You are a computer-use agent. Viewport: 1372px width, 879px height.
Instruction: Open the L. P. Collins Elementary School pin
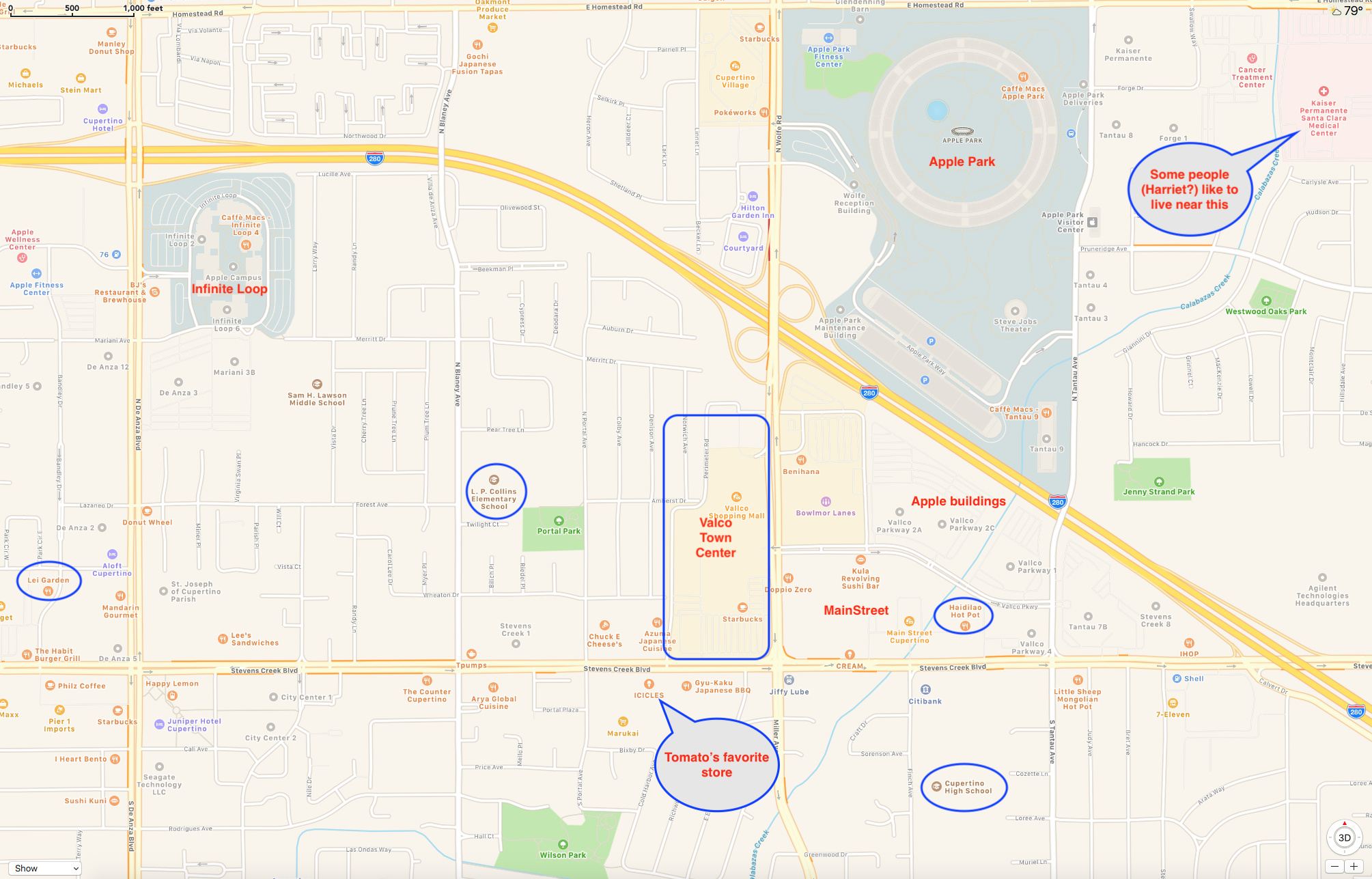(494, 480)
